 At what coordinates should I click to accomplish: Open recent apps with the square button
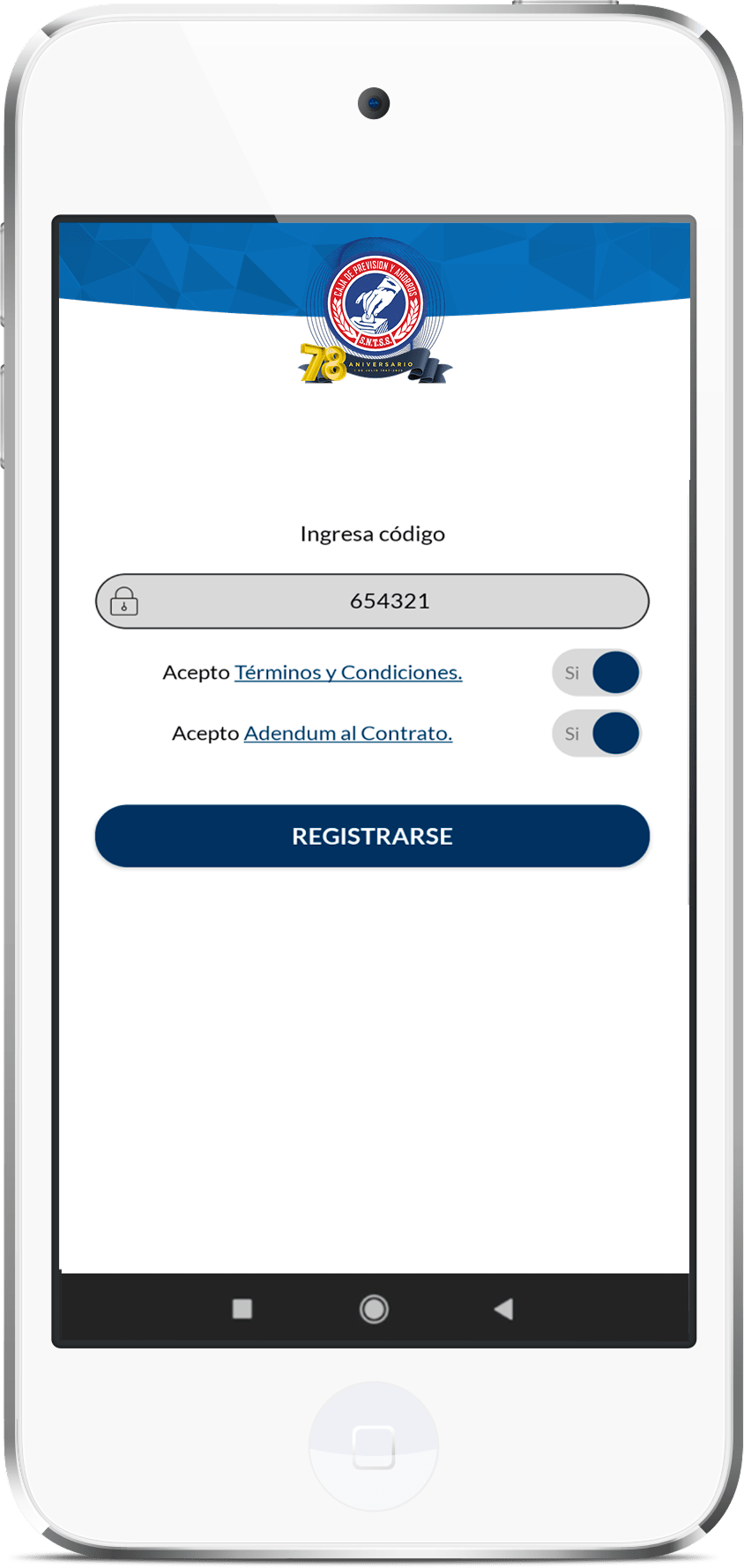(x=242, y=1309)
